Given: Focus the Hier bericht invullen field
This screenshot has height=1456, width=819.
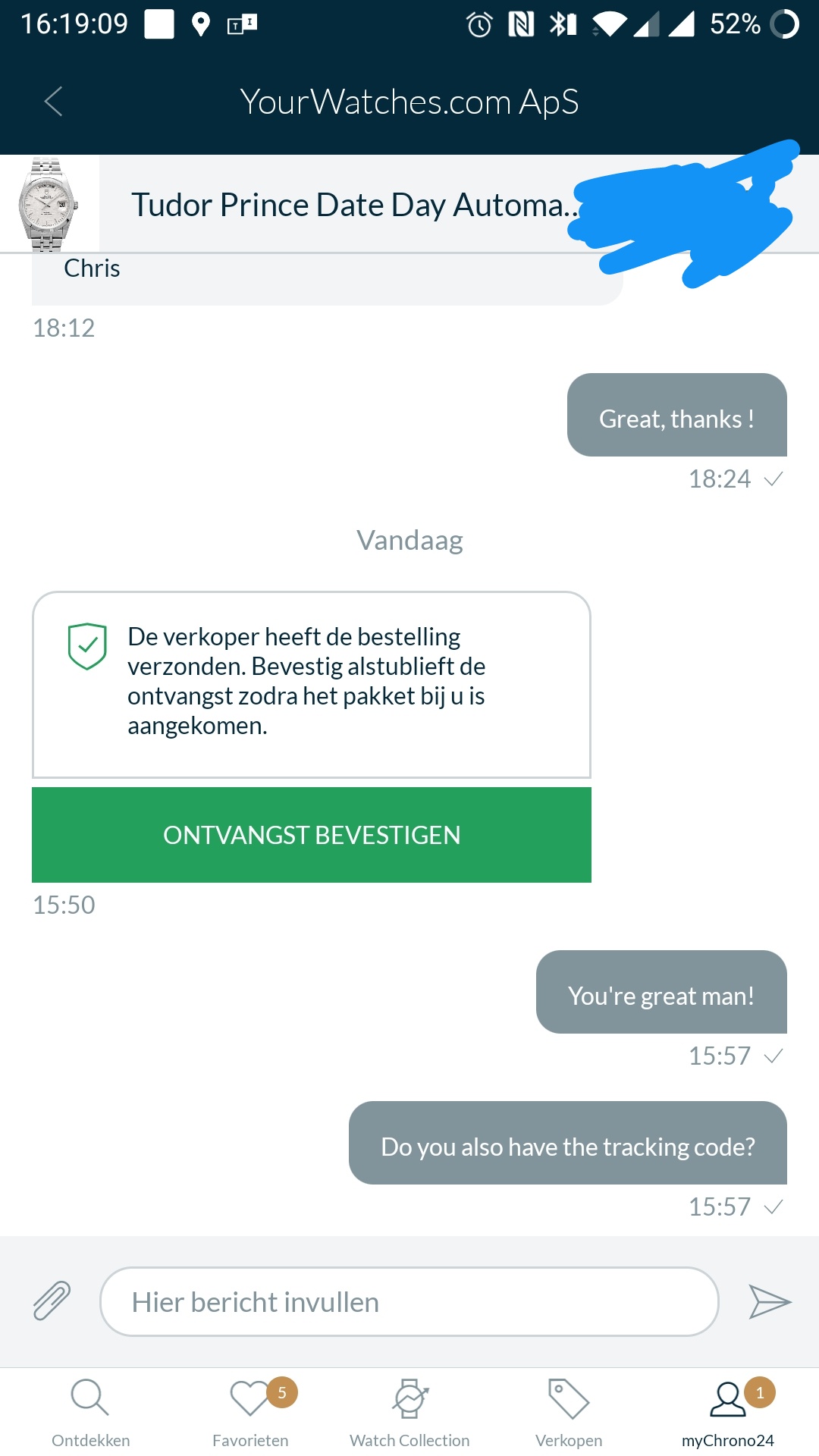Looking at the screenshot, I should [x=409, y=1301].
